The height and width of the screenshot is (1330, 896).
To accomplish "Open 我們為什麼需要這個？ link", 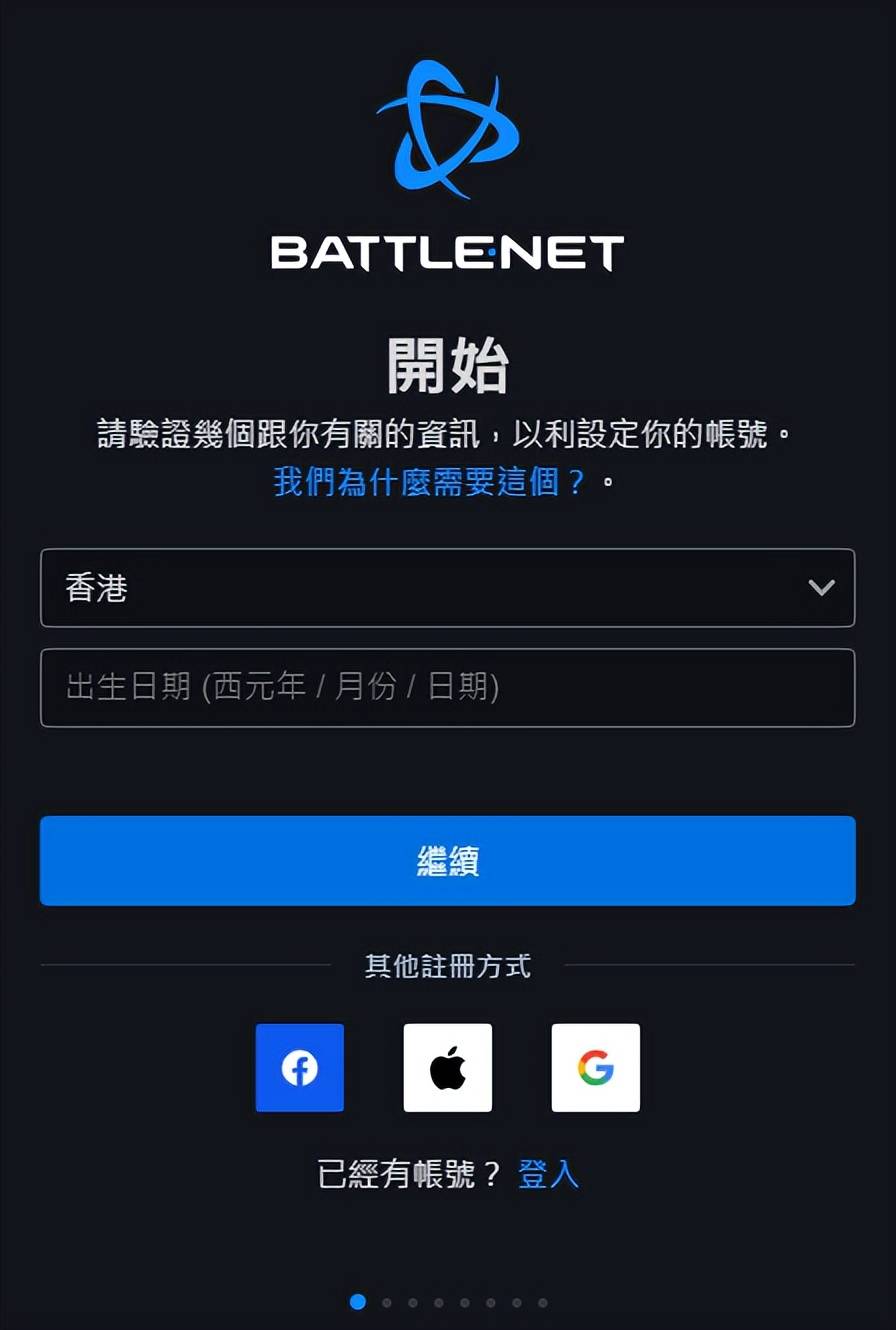I will [430, 482].
